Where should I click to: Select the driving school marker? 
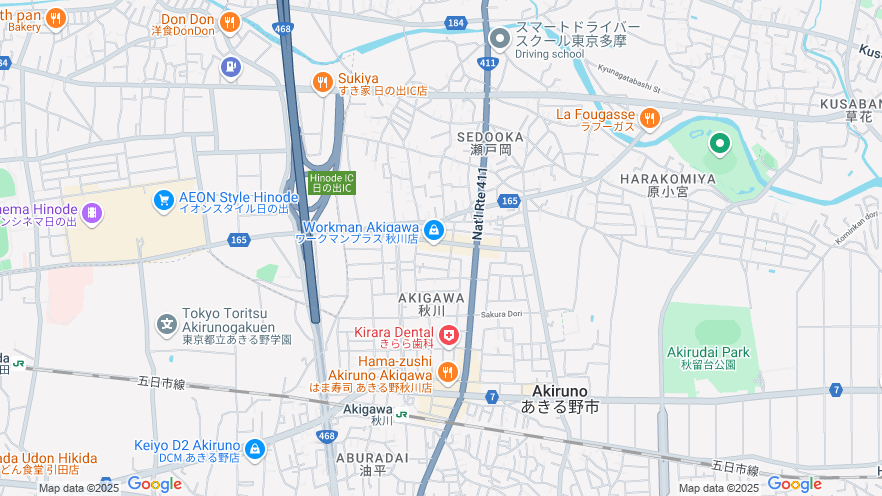tap(500, 39)
